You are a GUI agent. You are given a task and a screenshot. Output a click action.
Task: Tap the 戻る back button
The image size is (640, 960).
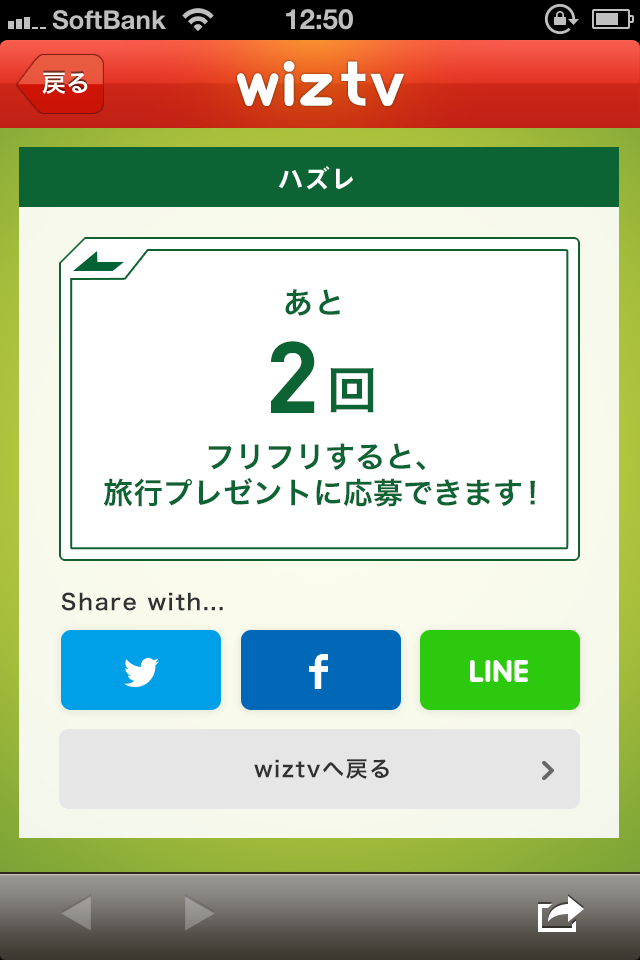click(61, 84)
